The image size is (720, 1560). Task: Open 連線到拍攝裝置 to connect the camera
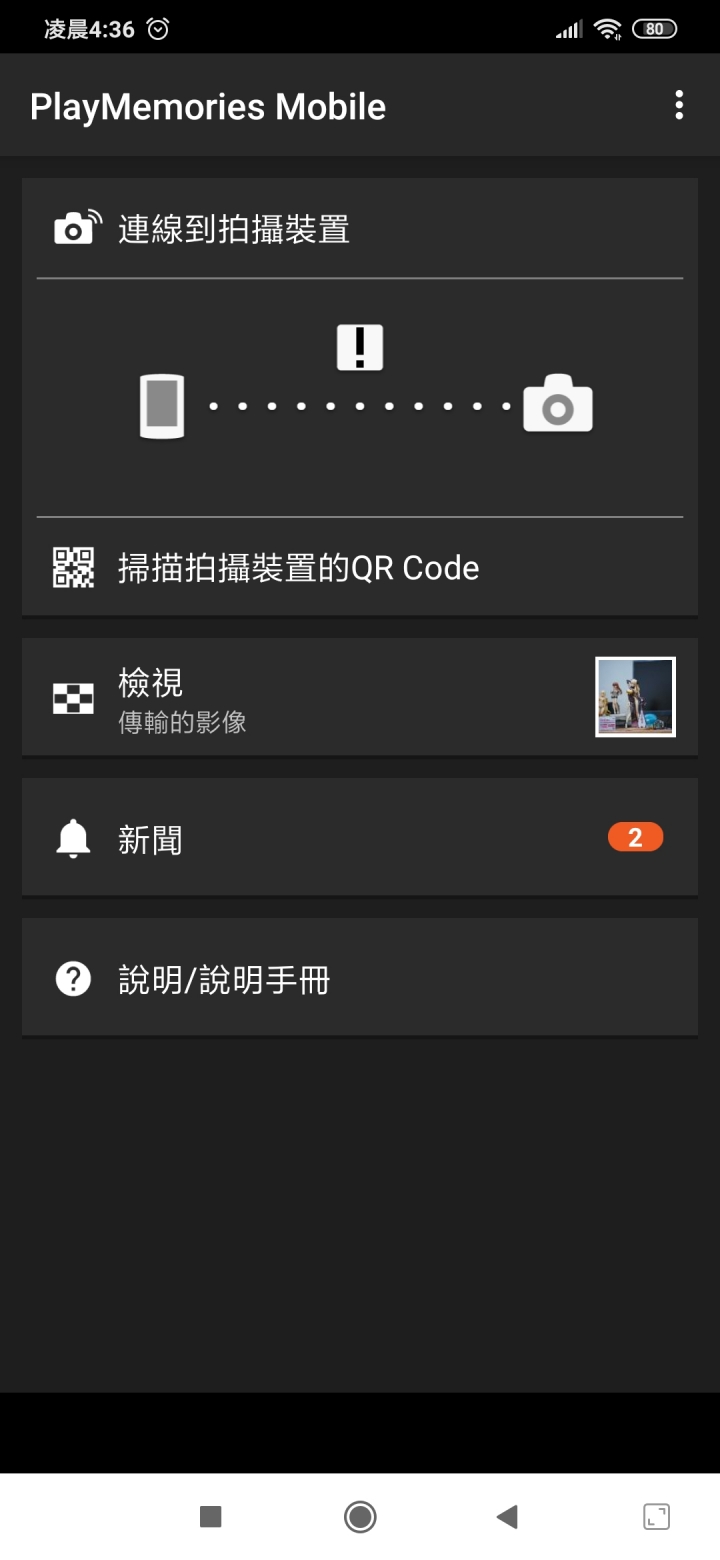tap(360, 229)
